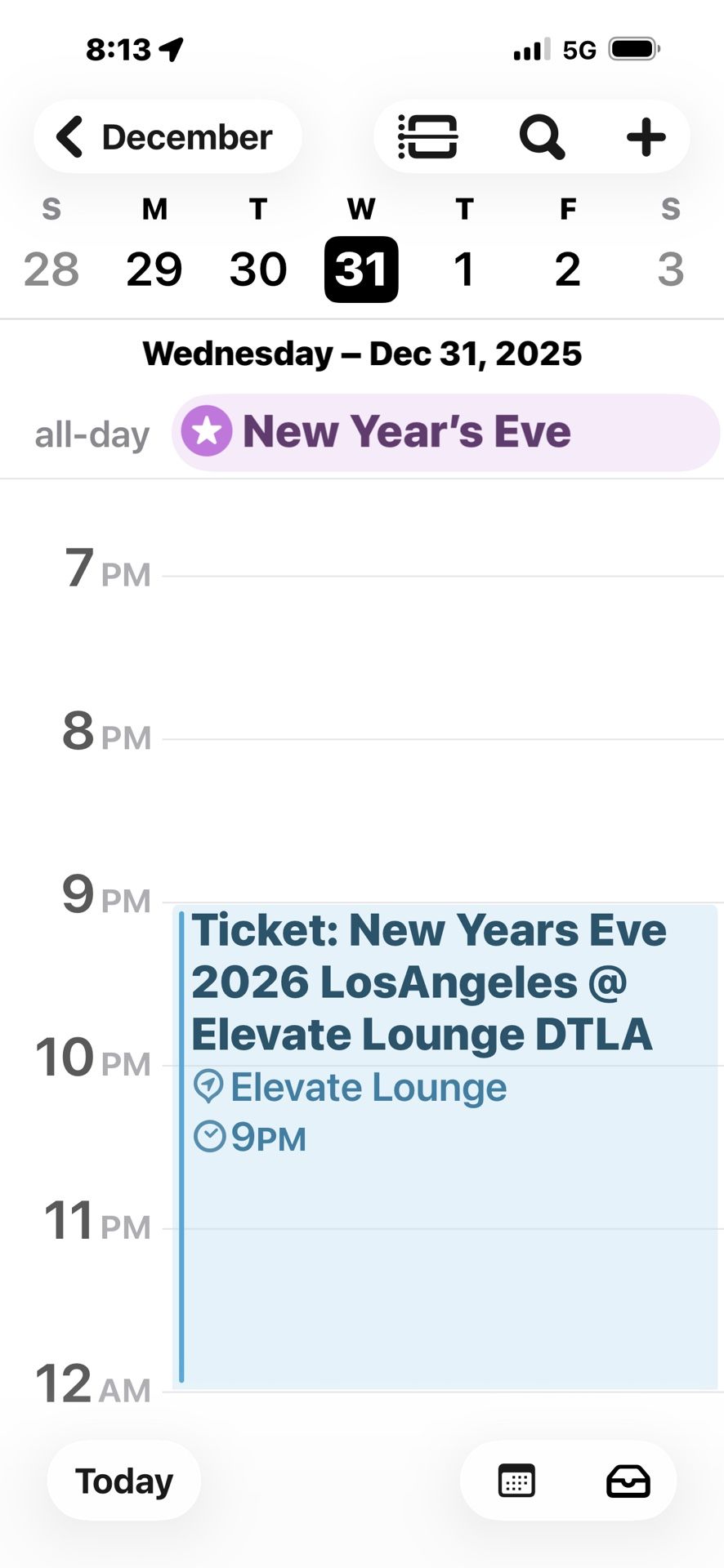Go back to December month view
This screenshot has width=724, height=1568.
point(167,137)
